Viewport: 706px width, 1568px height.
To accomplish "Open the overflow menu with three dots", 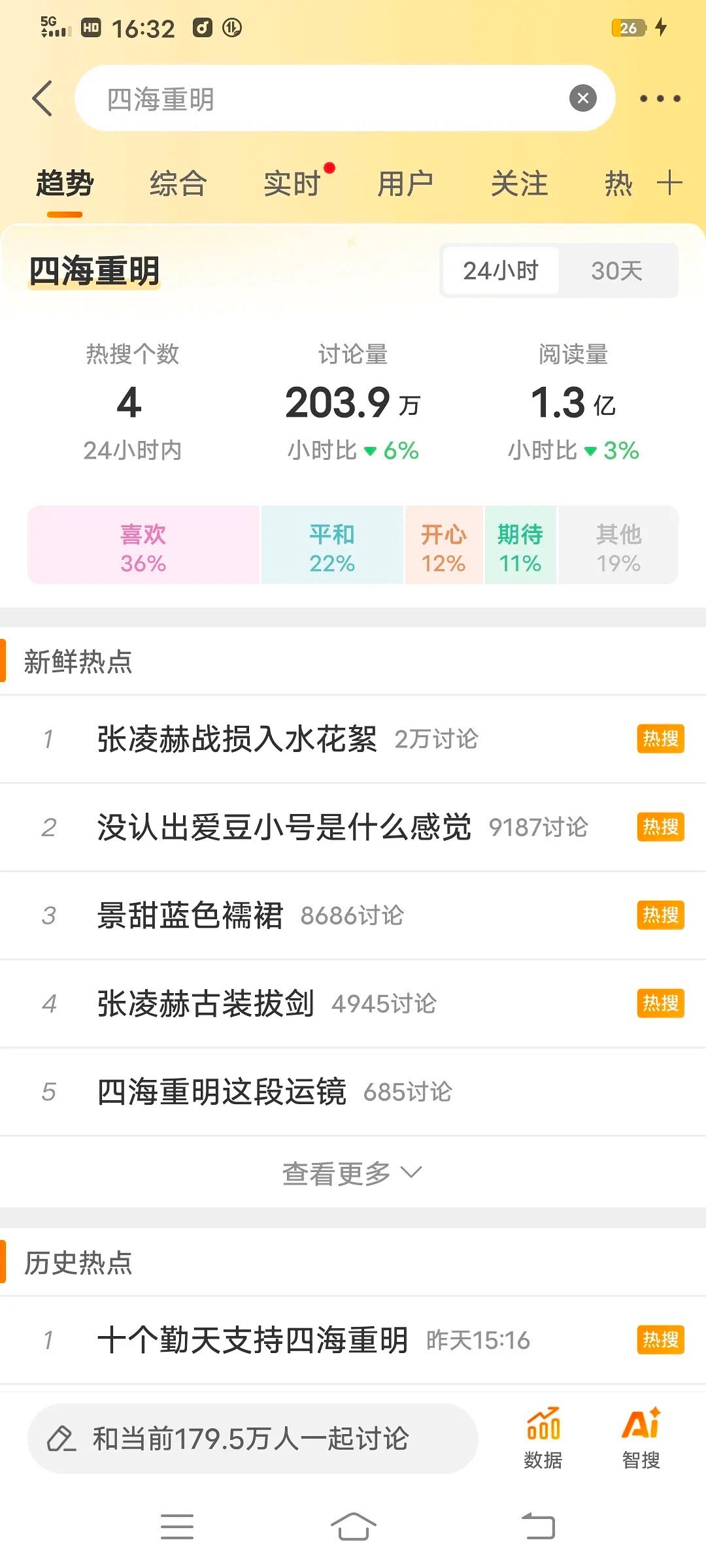I will (x=659, y=98).
